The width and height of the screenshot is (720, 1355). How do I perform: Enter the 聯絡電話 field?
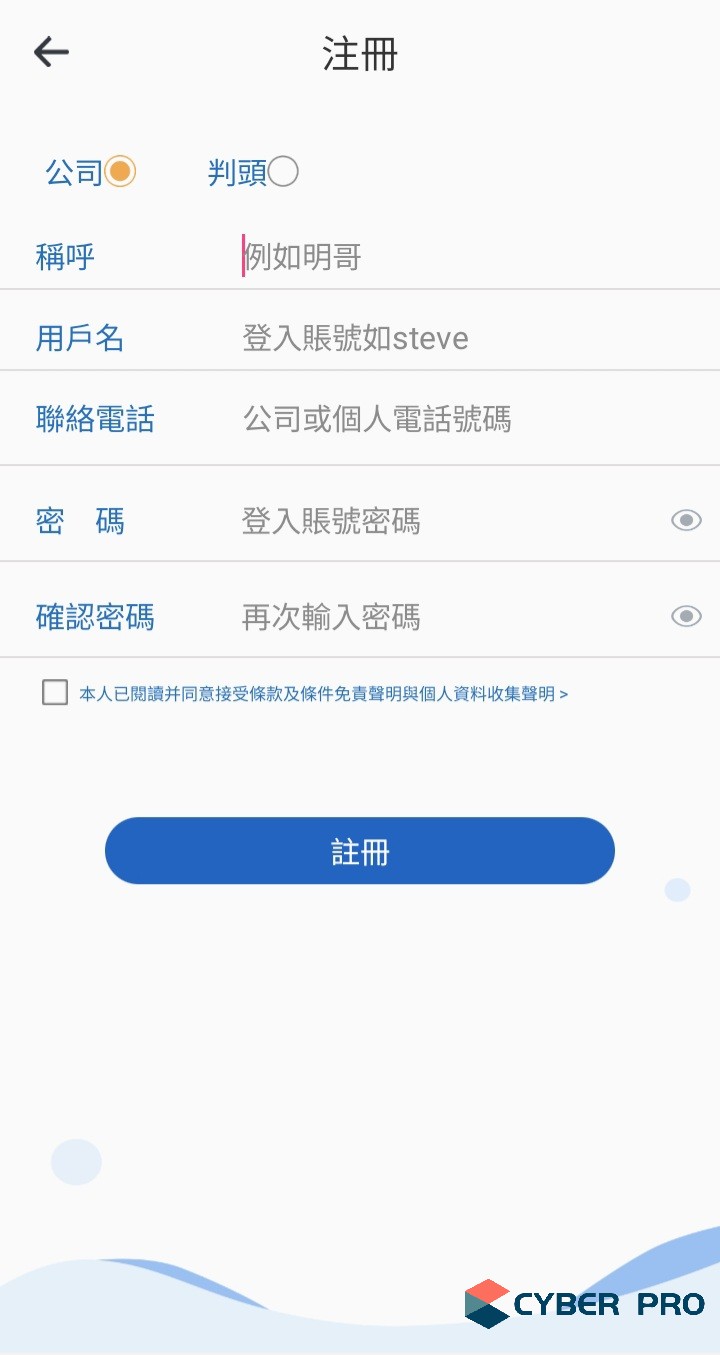click(x=450, y=419)
